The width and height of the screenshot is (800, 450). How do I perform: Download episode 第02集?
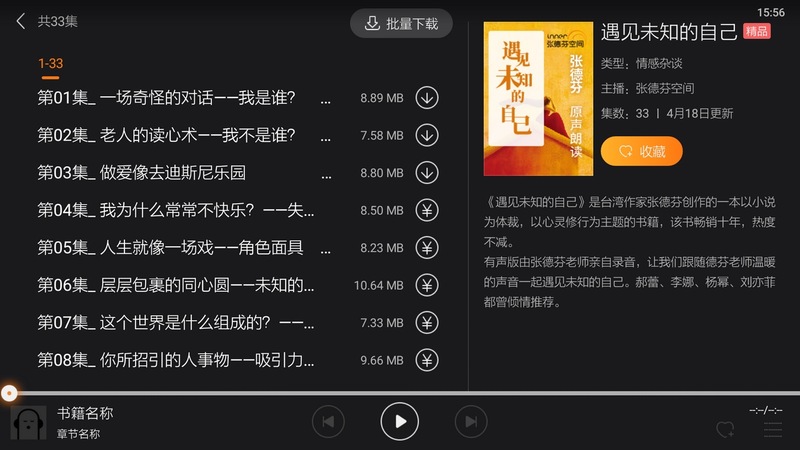pyautogui.click(x=427, y=135)
